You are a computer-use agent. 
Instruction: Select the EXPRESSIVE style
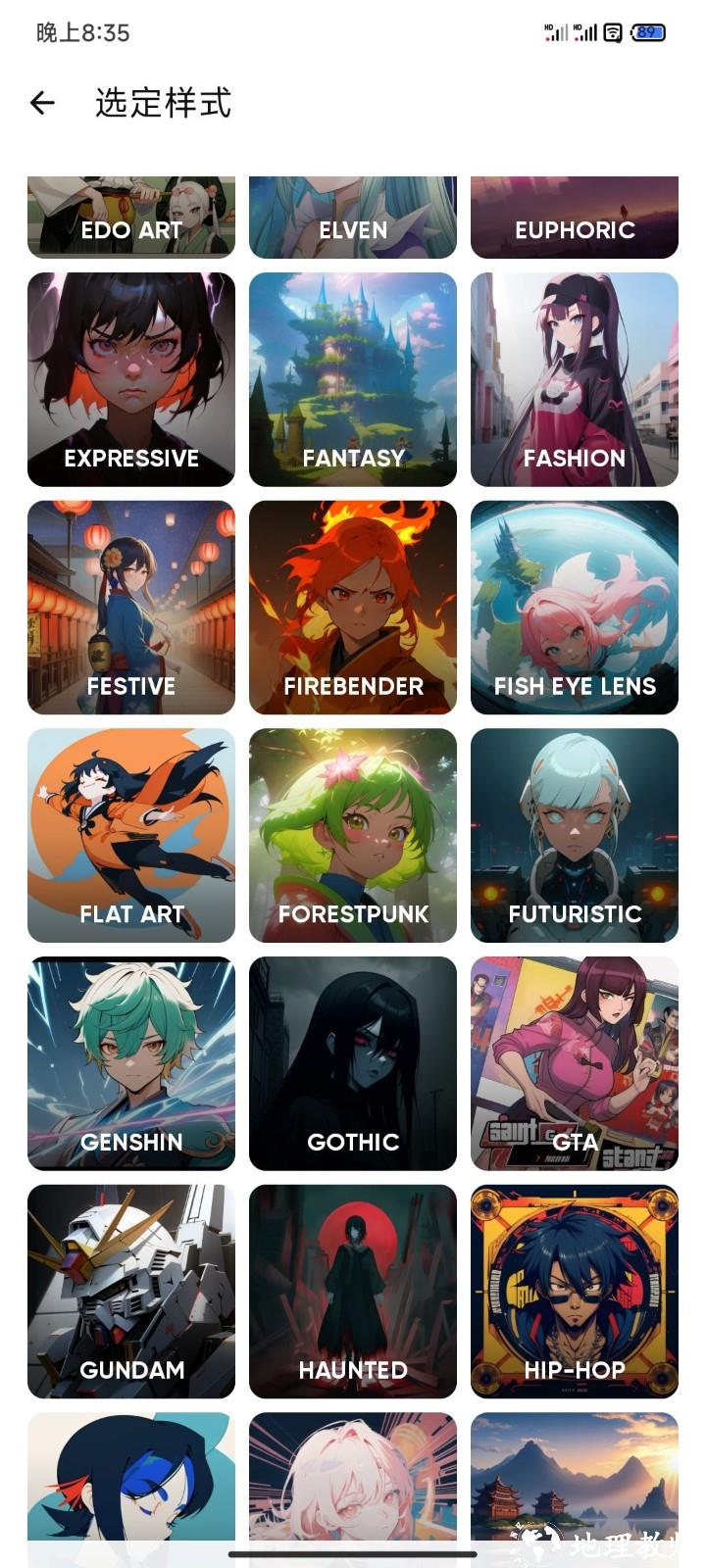[x=131, y=379]
